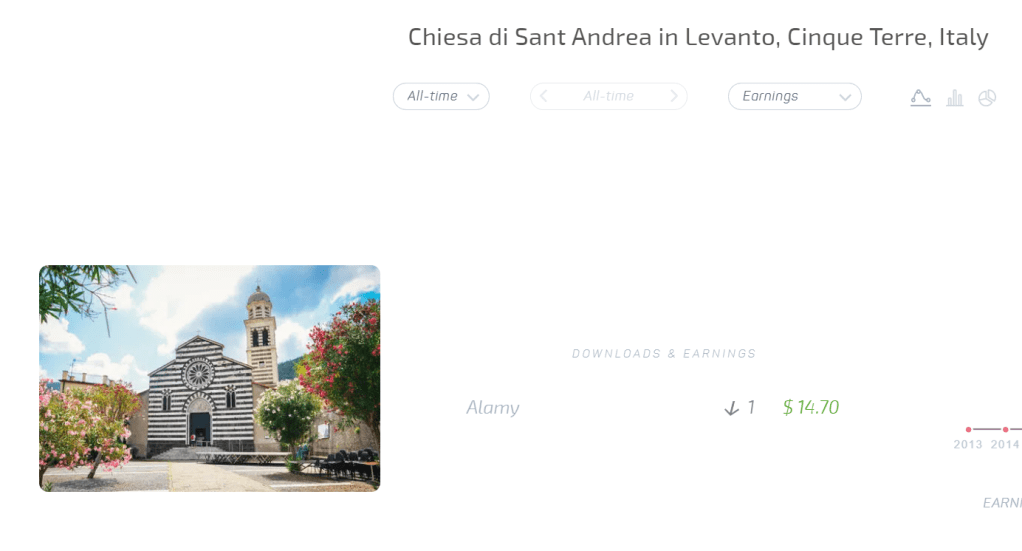Switch to the line chart view
This screenshot has height=551, width=1022.
pos(921,98)
